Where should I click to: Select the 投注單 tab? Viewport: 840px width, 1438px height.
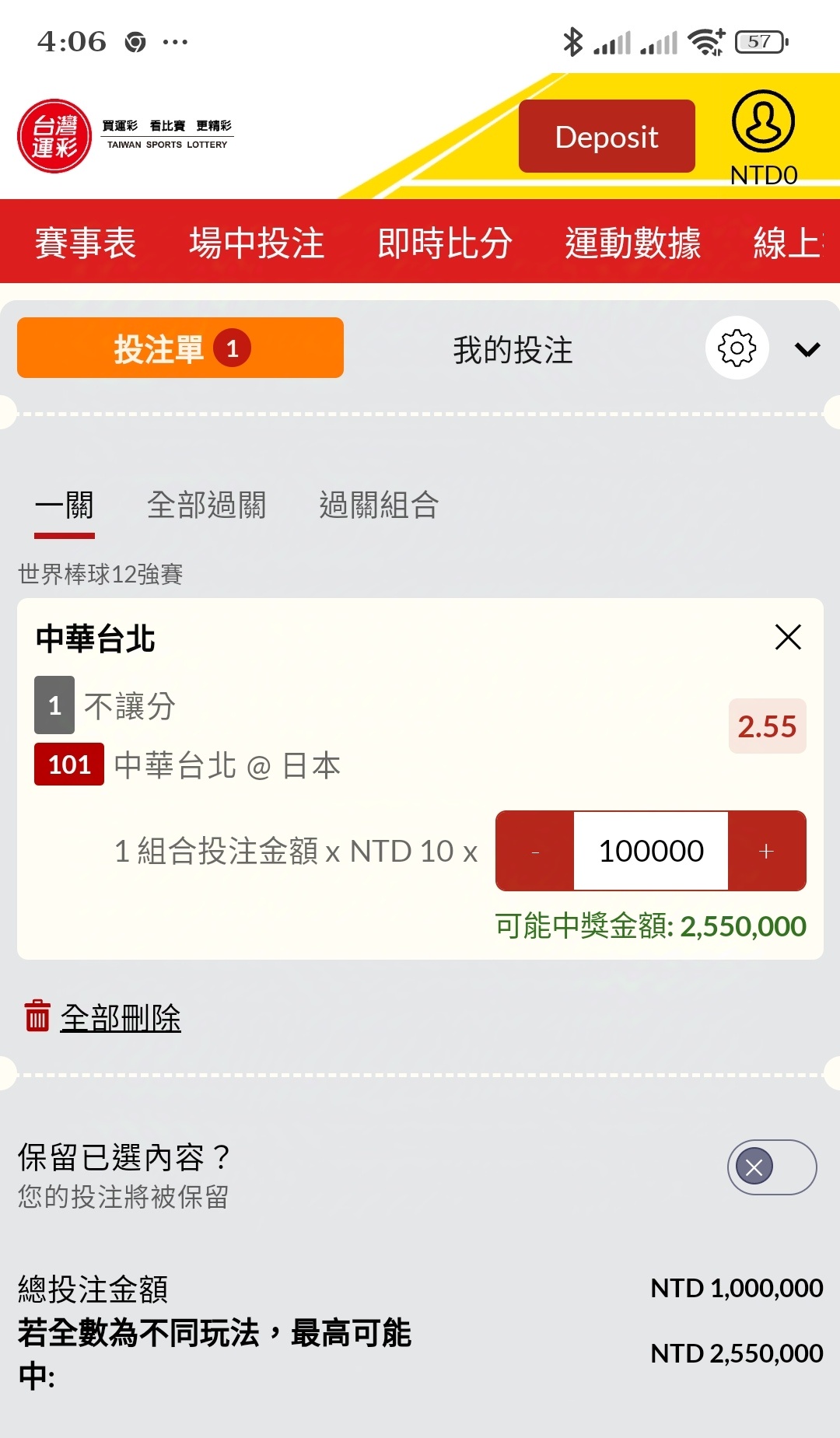[x=180, y=348]
